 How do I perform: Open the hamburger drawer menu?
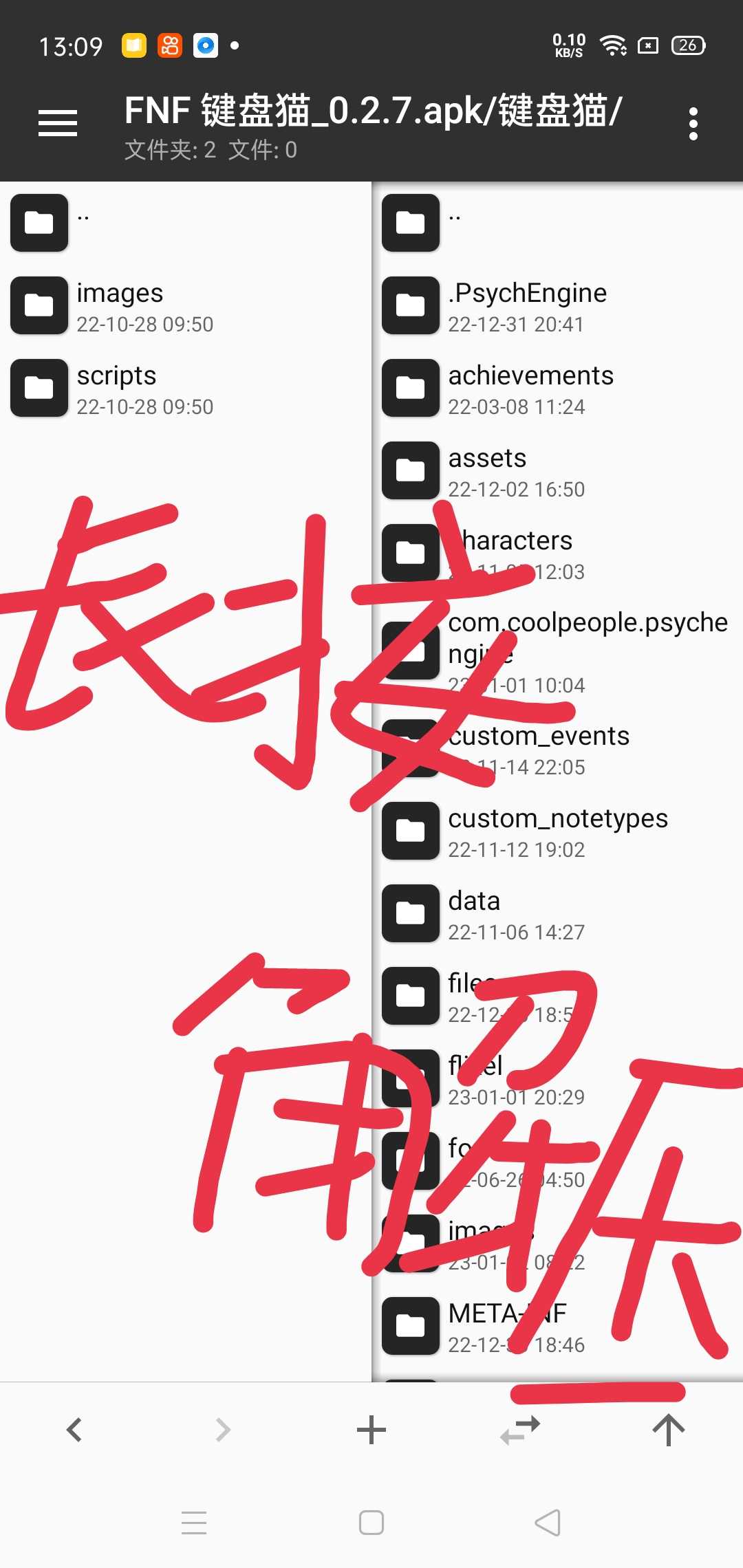58,124
